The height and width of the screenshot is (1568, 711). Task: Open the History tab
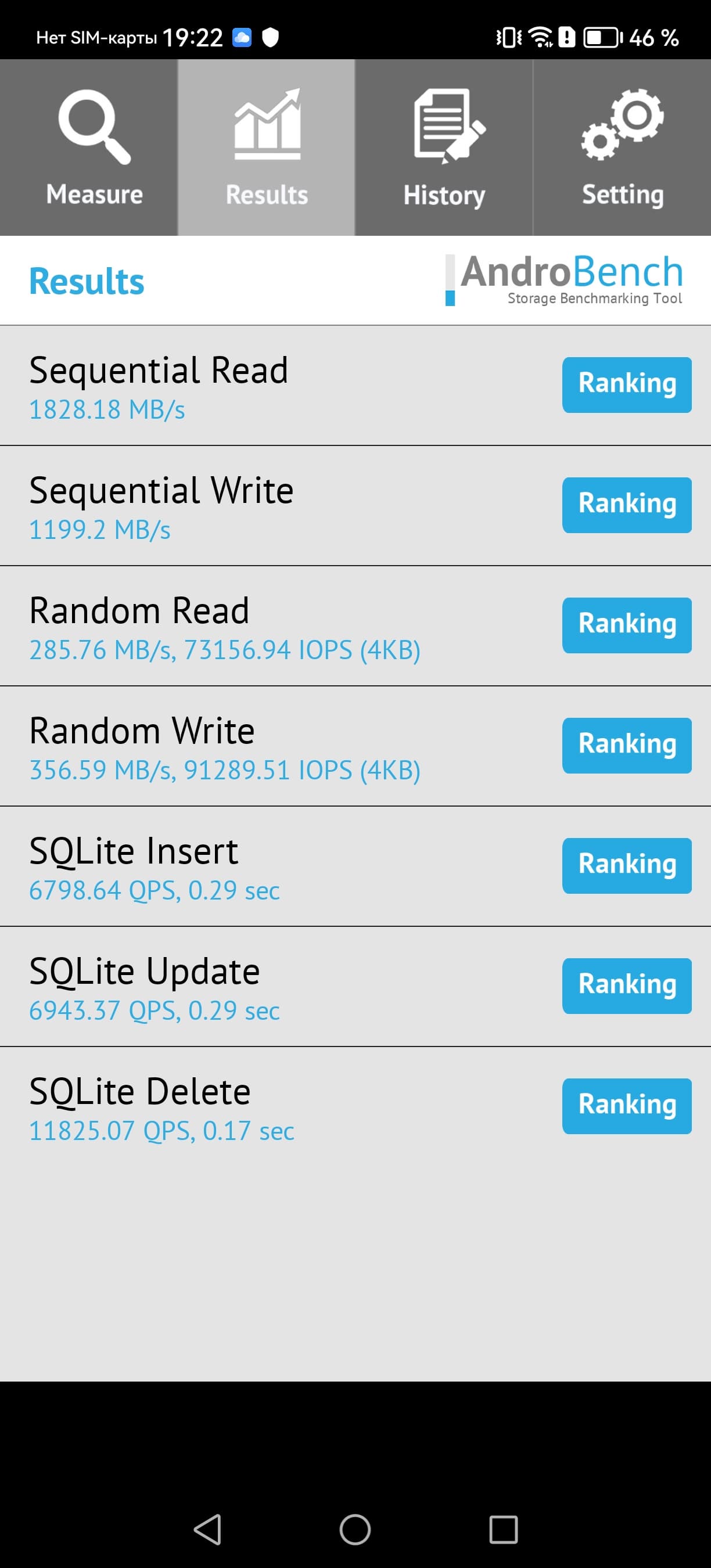coord(444,148)
